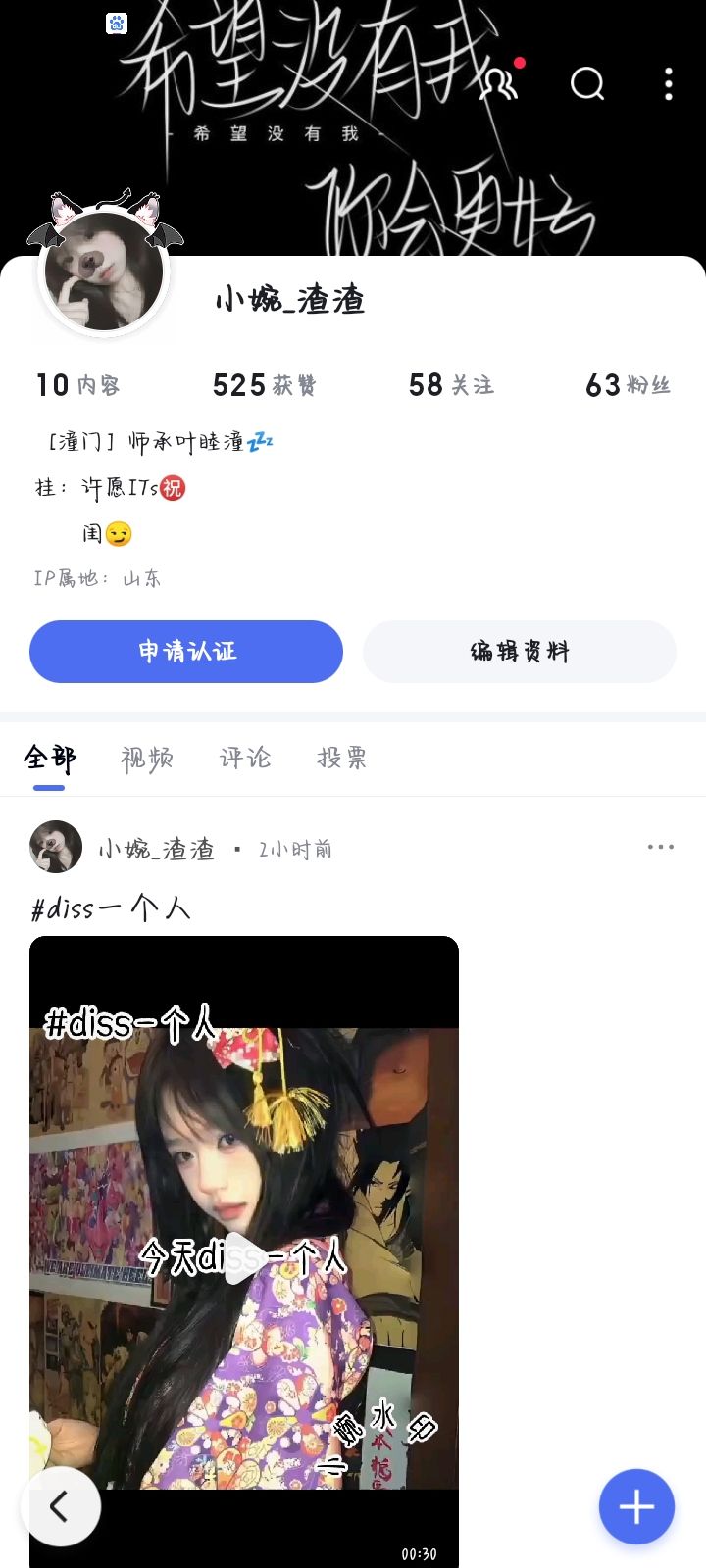Tap the 申请认证 button
This screenshot has height=1568, width=706.
pyautogui.click(x=186, y=652)
